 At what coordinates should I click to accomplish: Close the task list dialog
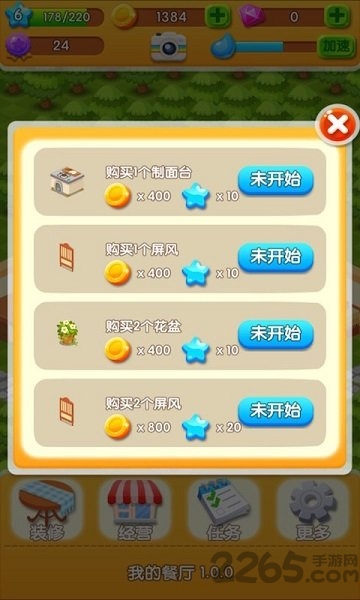coord(337,124)
